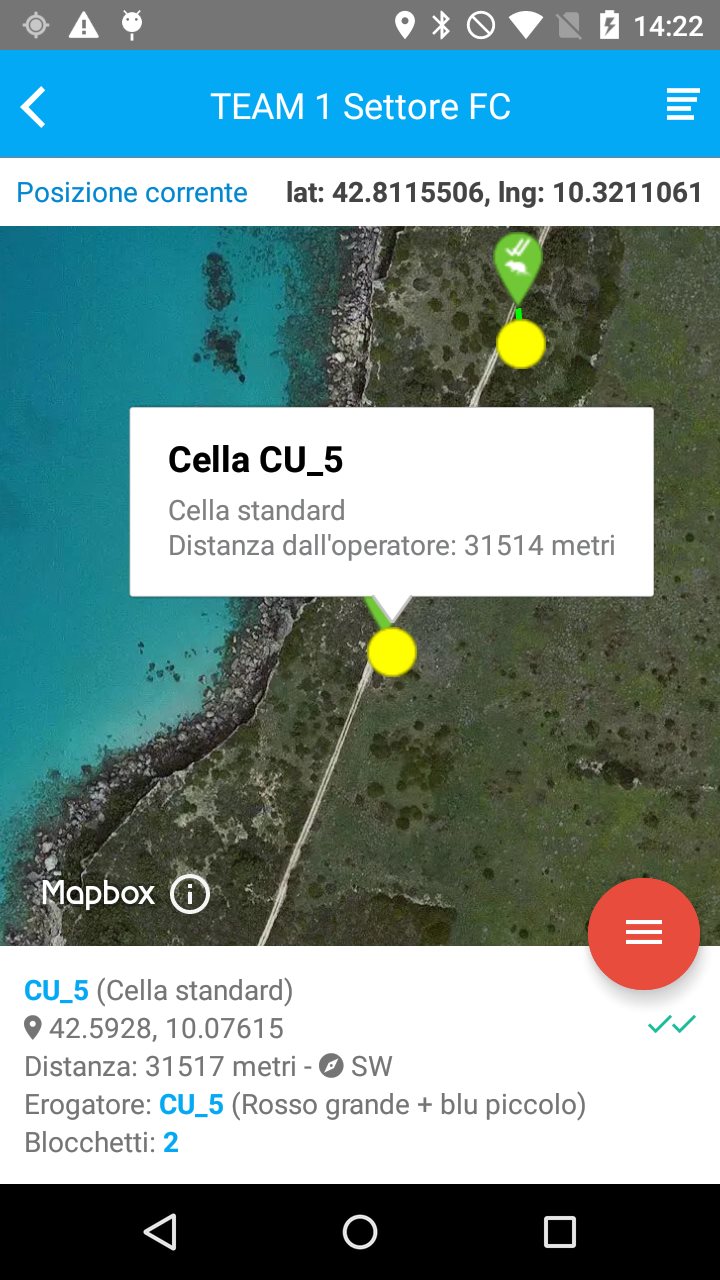Open the Mapbox info icon
The width and height of the screenshot is (720, 1280).
point(190,894)
